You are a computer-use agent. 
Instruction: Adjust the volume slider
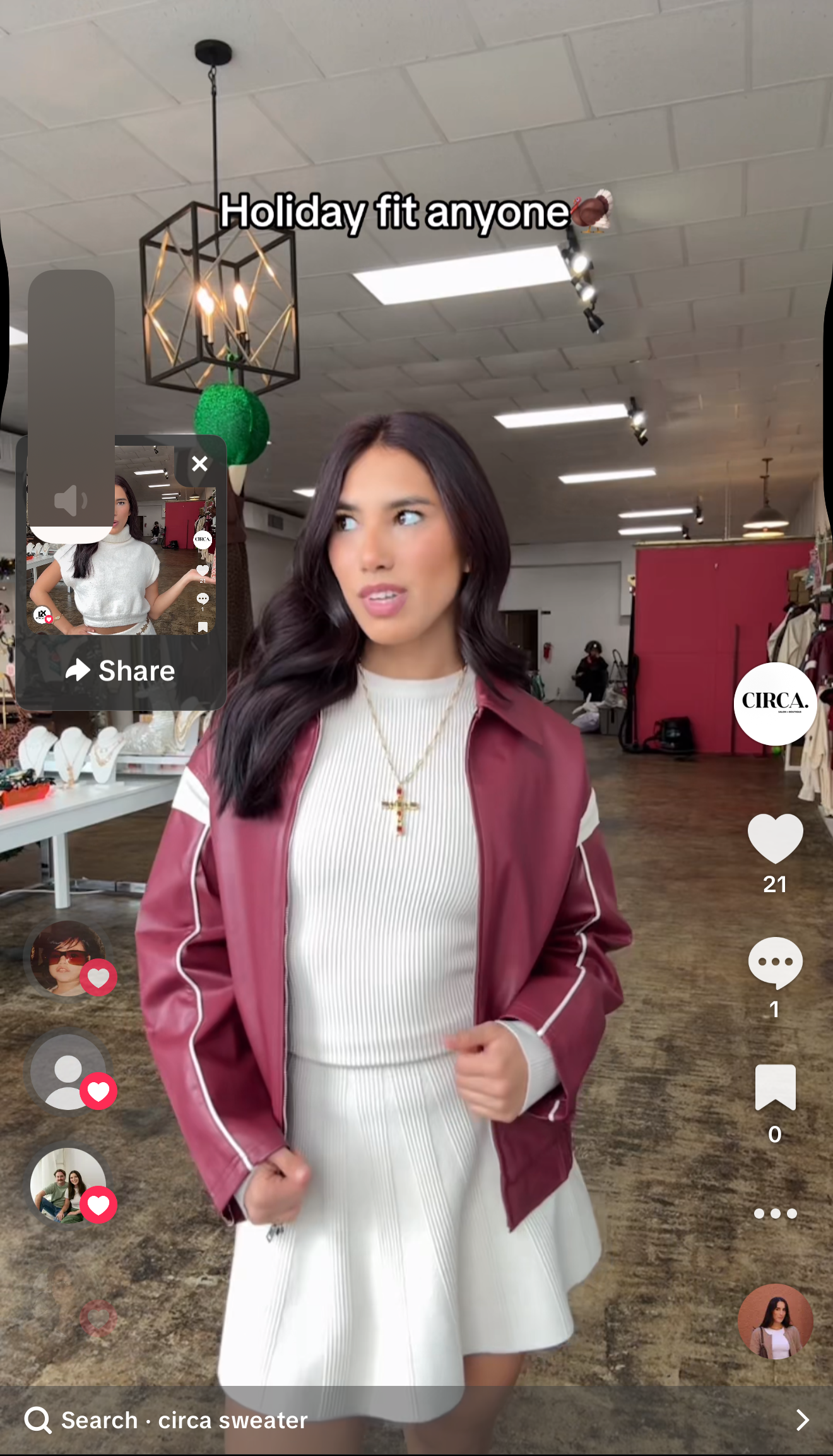(x=71, y=404)
